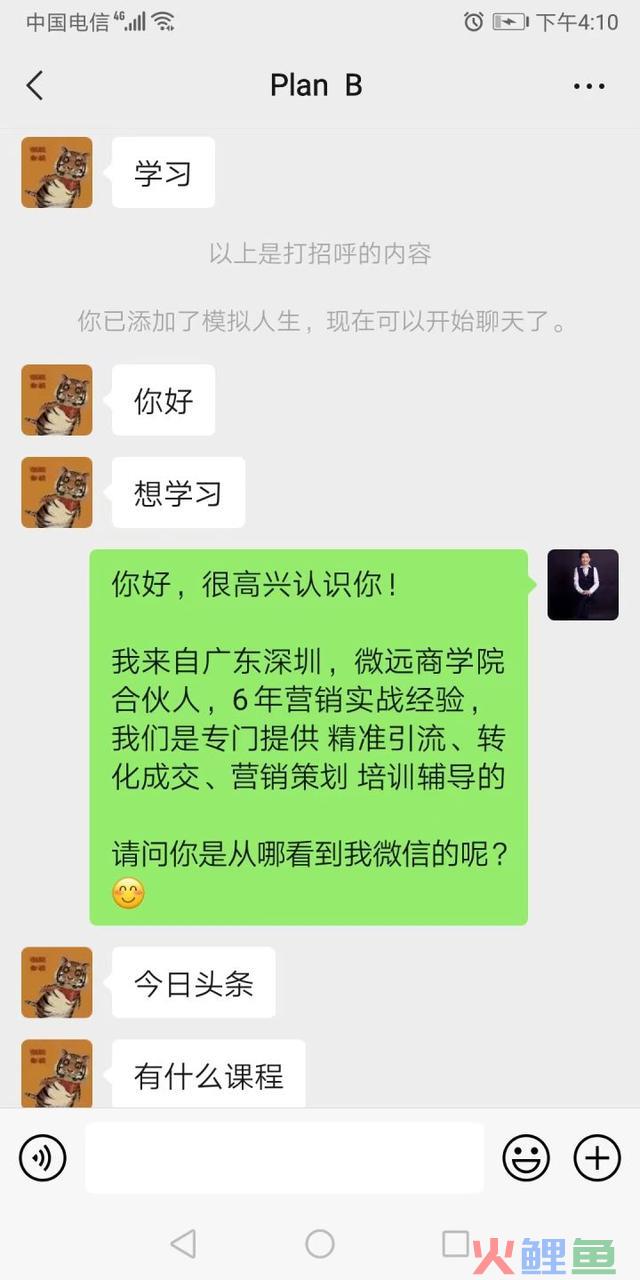Switch to voice message input

coord(43,1158)
